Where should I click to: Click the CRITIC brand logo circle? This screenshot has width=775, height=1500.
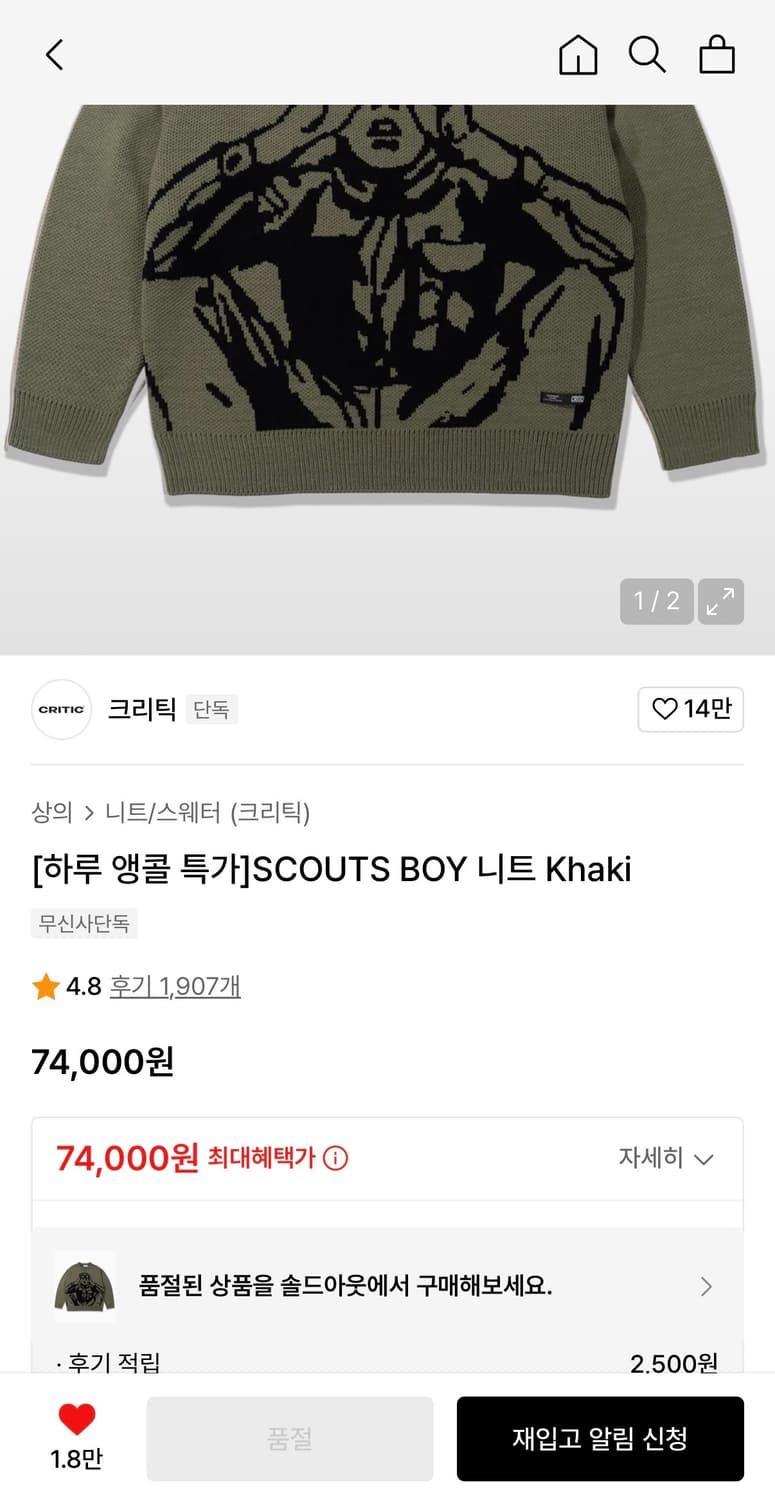(x=61, y=709)
